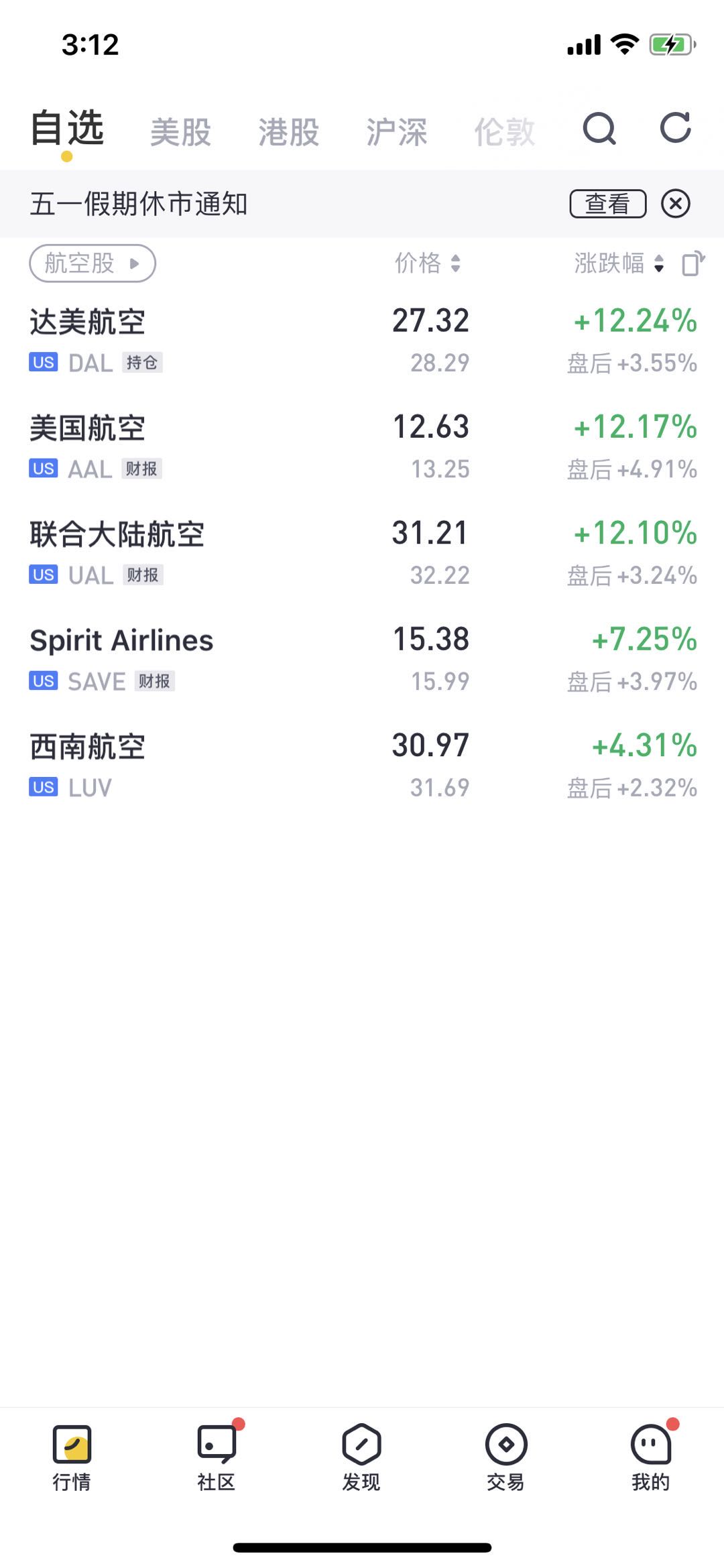The width and height of the screenshot is (724, 1568).
Task: Switch to the 美股 tab
Action: click(x=181, y=132)
